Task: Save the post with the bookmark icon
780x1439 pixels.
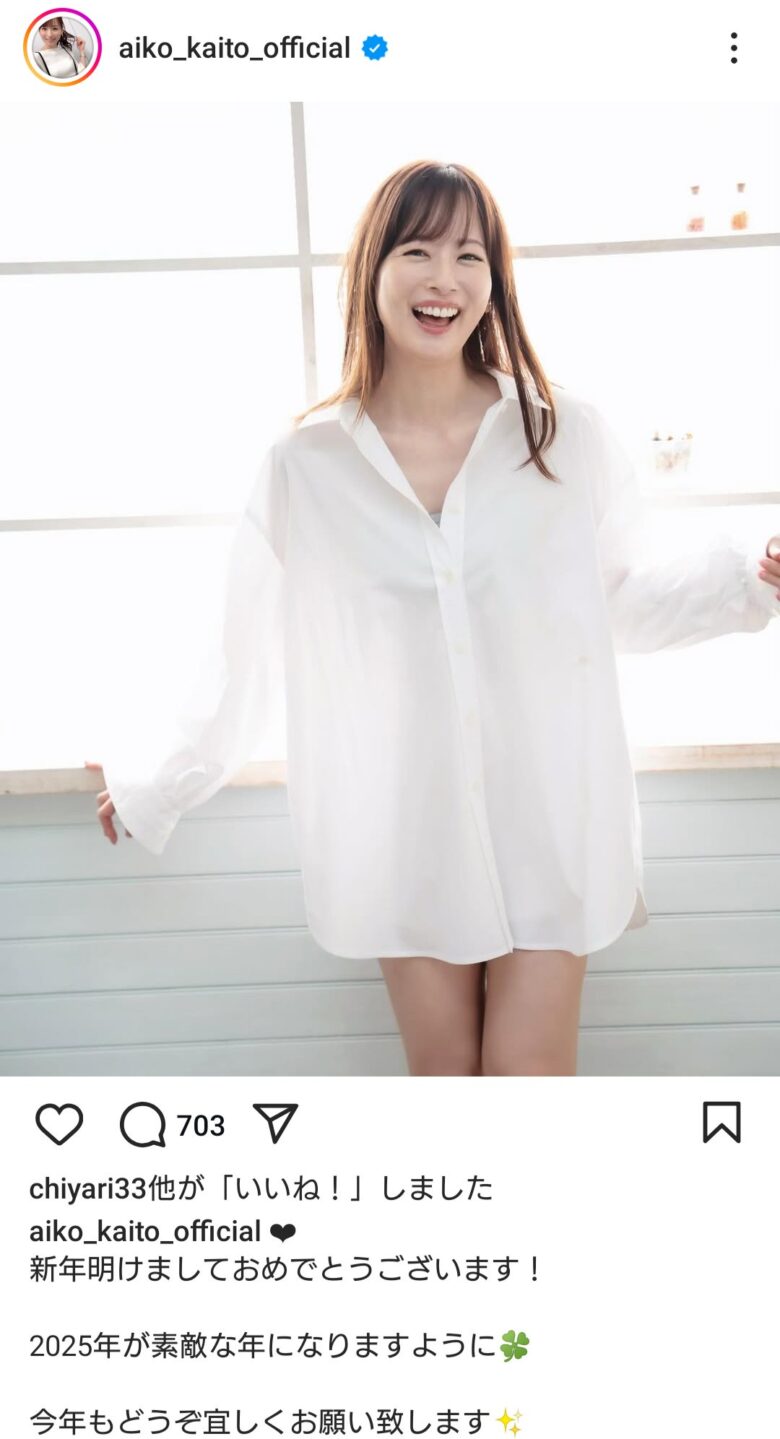Action: point(721,1123)
